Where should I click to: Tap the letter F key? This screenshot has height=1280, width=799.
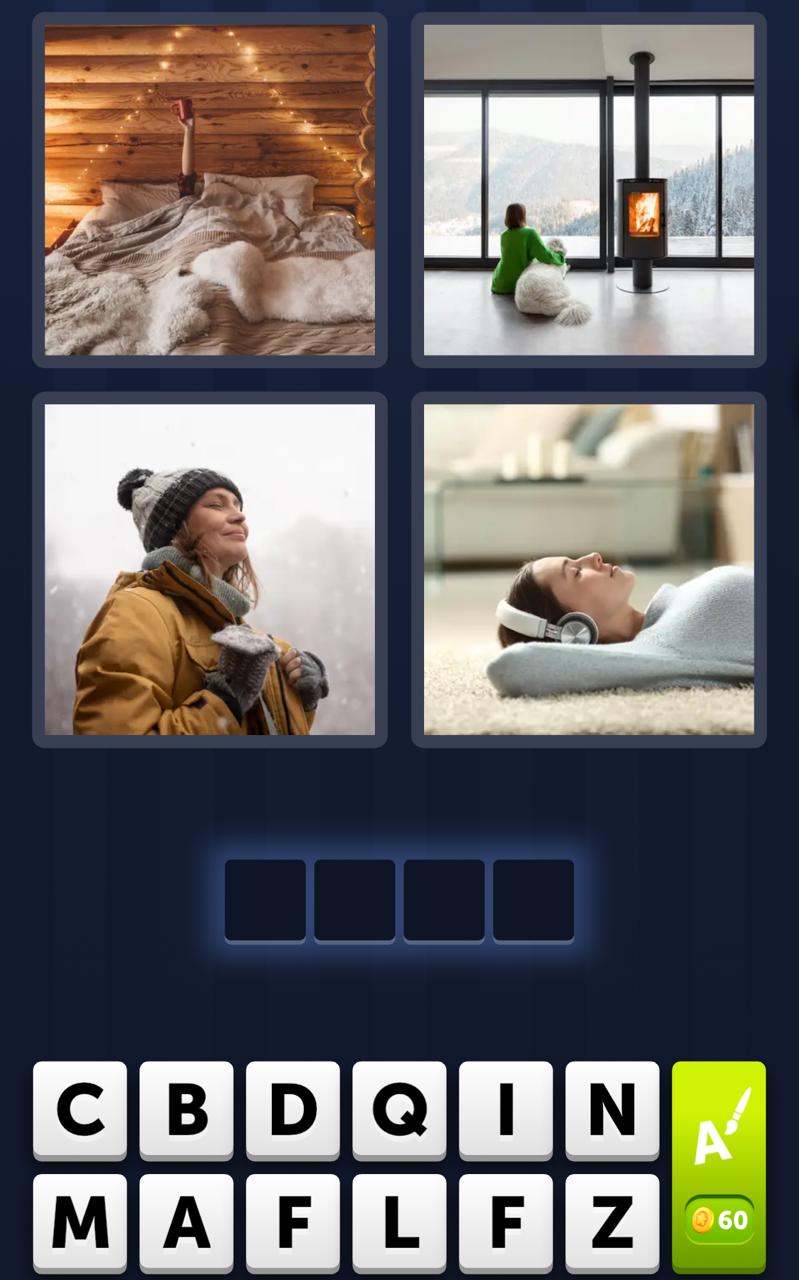(292, 1220)
